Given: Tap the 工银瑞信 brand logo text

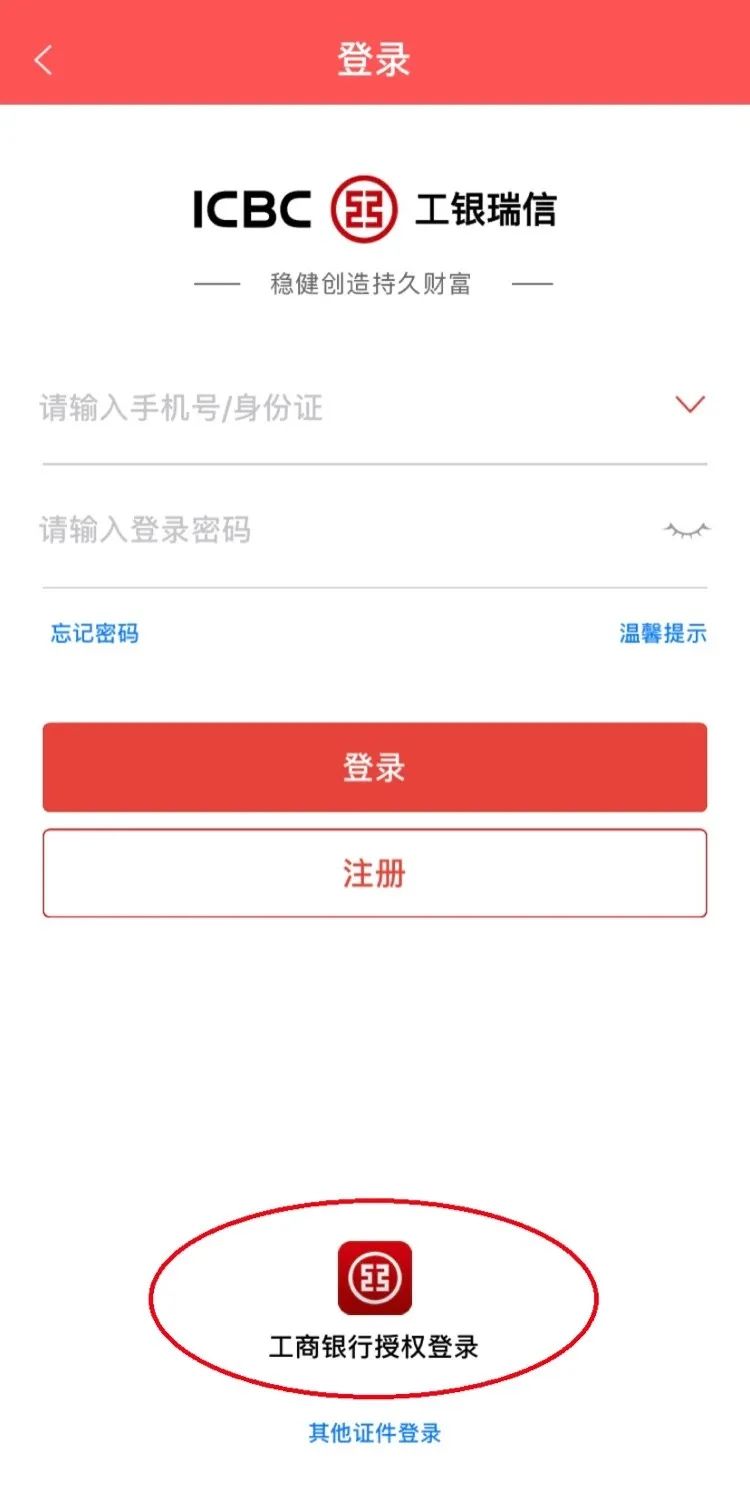Looking at the screenshot, I should 486,208.
